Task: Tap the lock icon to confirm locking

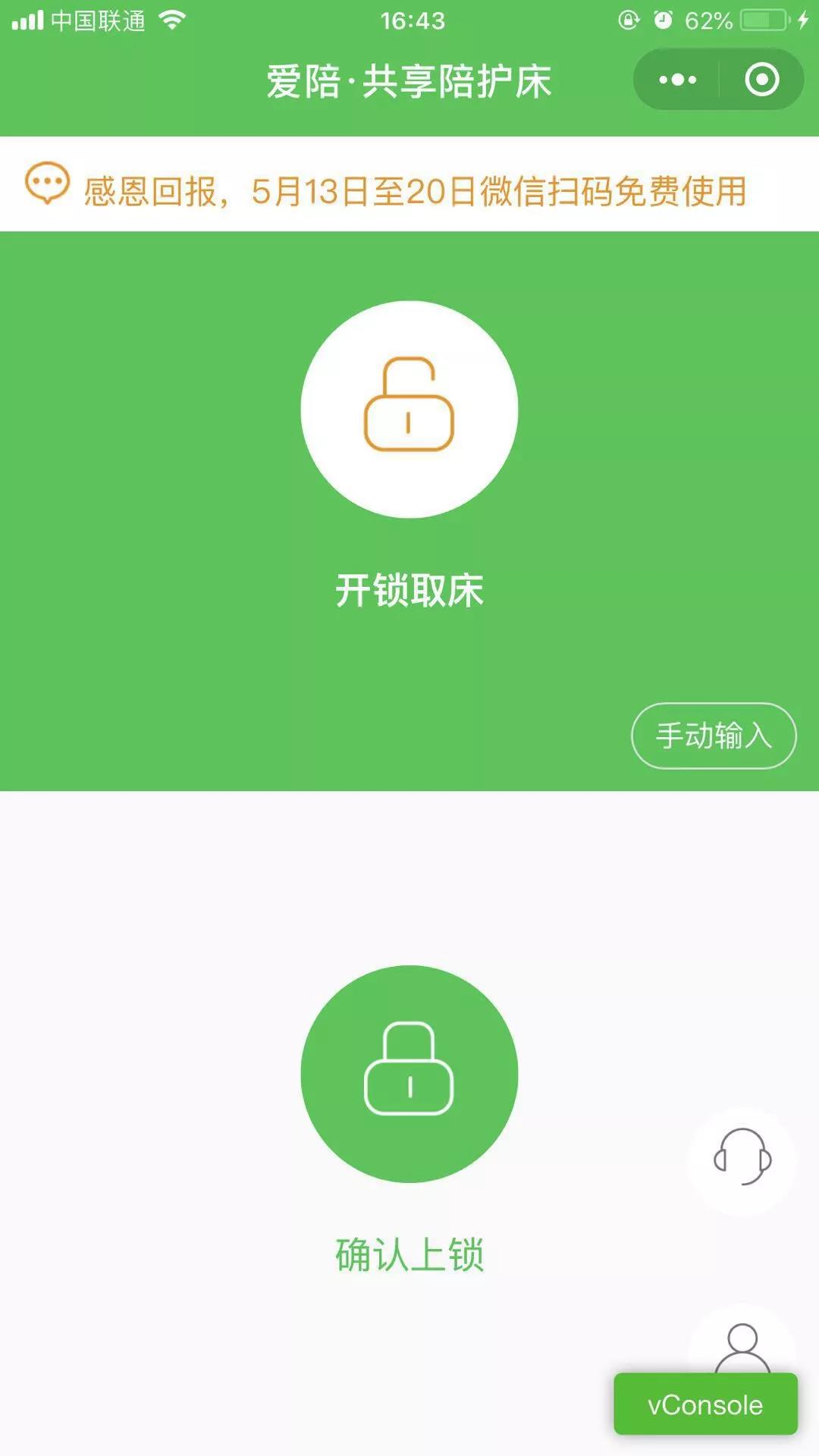Action: pos(409,1073)
